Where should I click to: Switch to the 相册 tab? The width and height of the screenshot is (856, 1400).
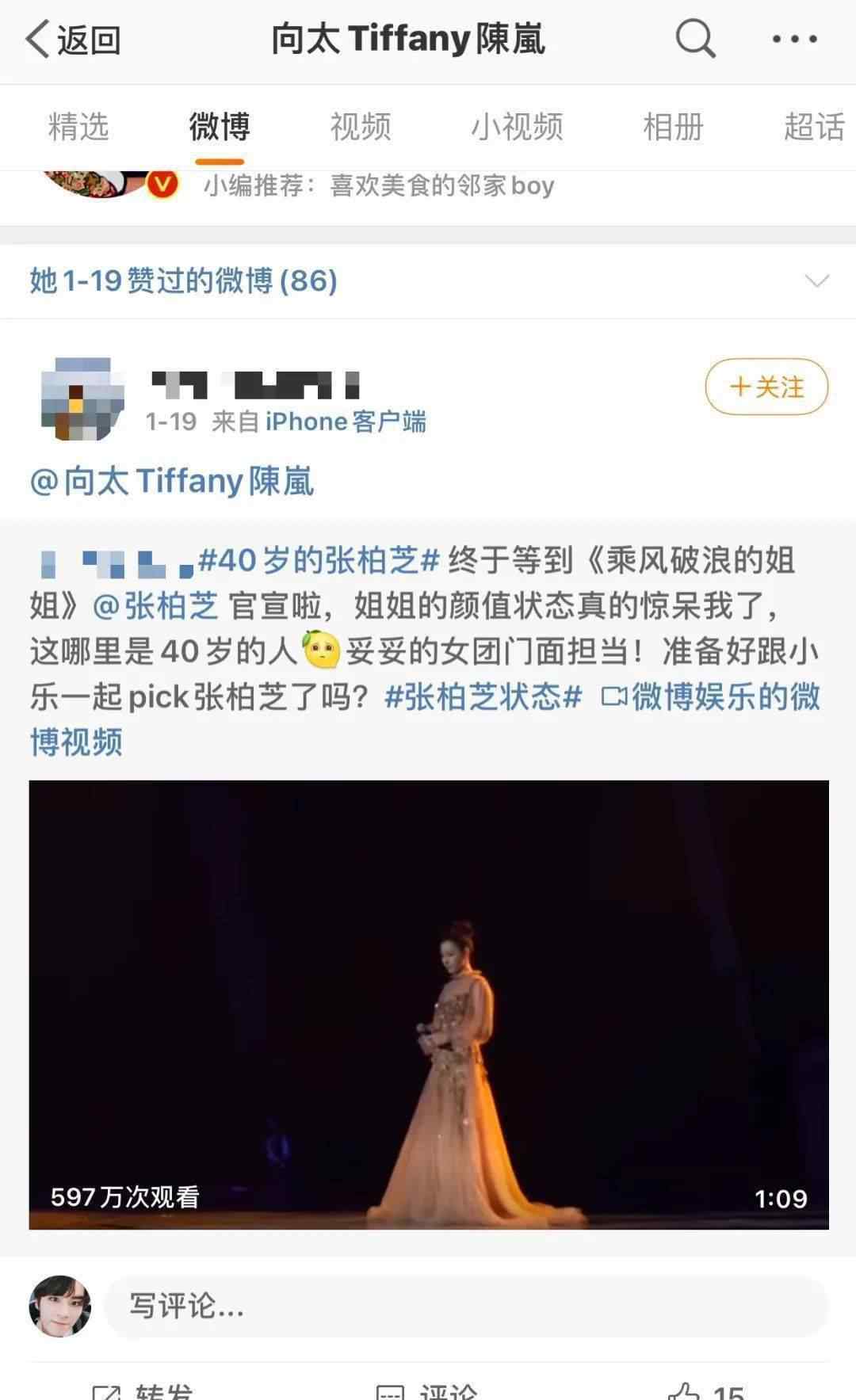pyautogui.click(x=673, y=127)
